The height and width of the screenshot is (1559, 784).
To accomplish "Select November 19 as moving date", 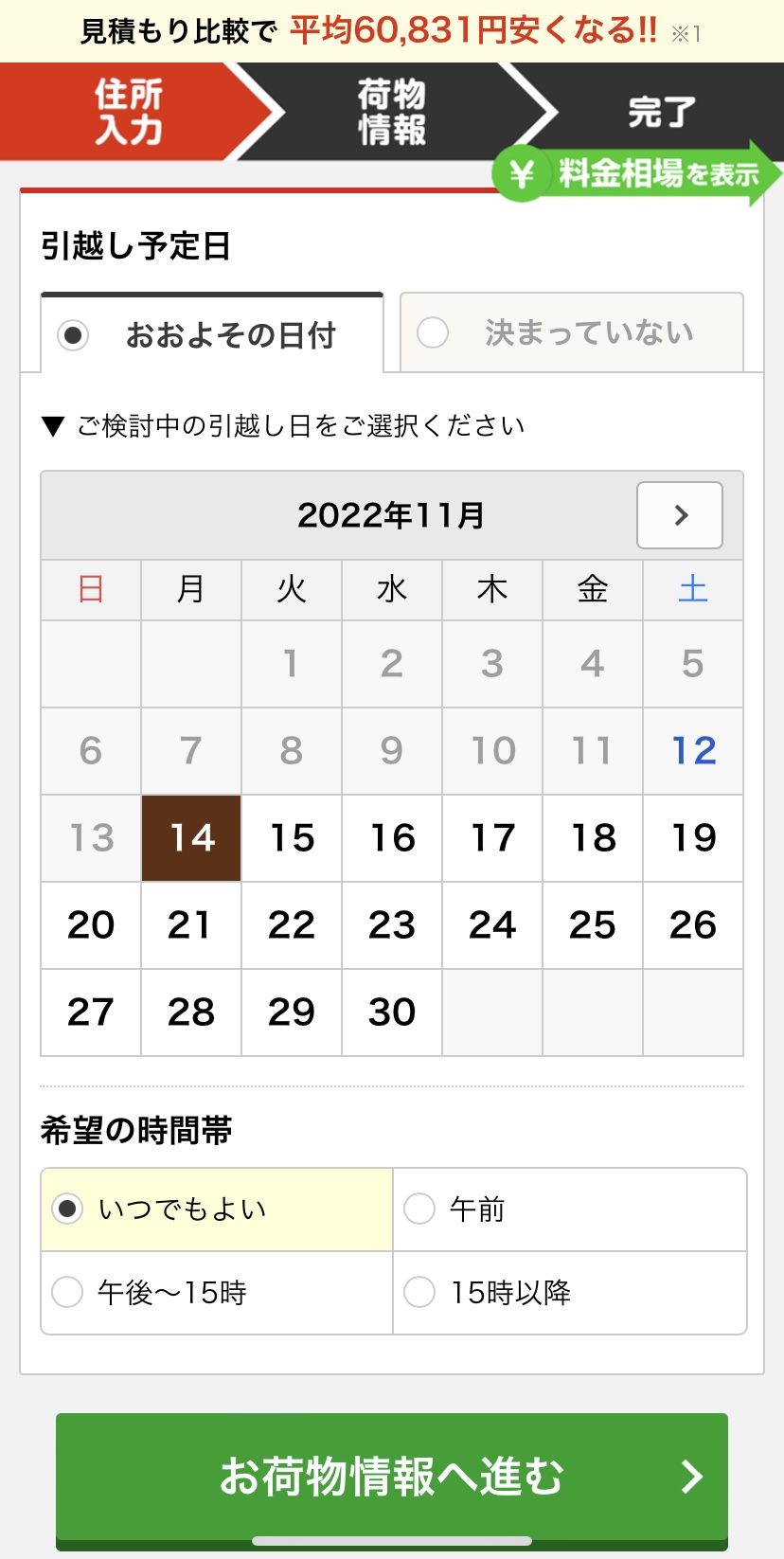I will tap(693, 838).
